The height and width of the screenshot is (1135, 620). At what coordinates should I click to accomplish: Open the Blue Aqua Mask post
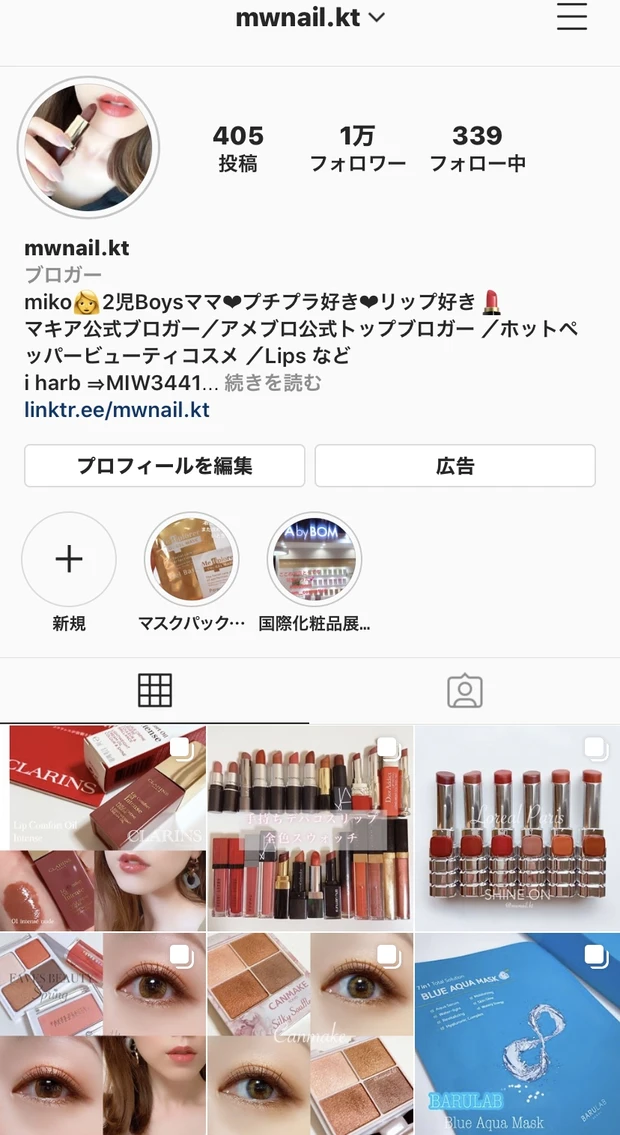pyautogui.click(x=517, y=1034)
